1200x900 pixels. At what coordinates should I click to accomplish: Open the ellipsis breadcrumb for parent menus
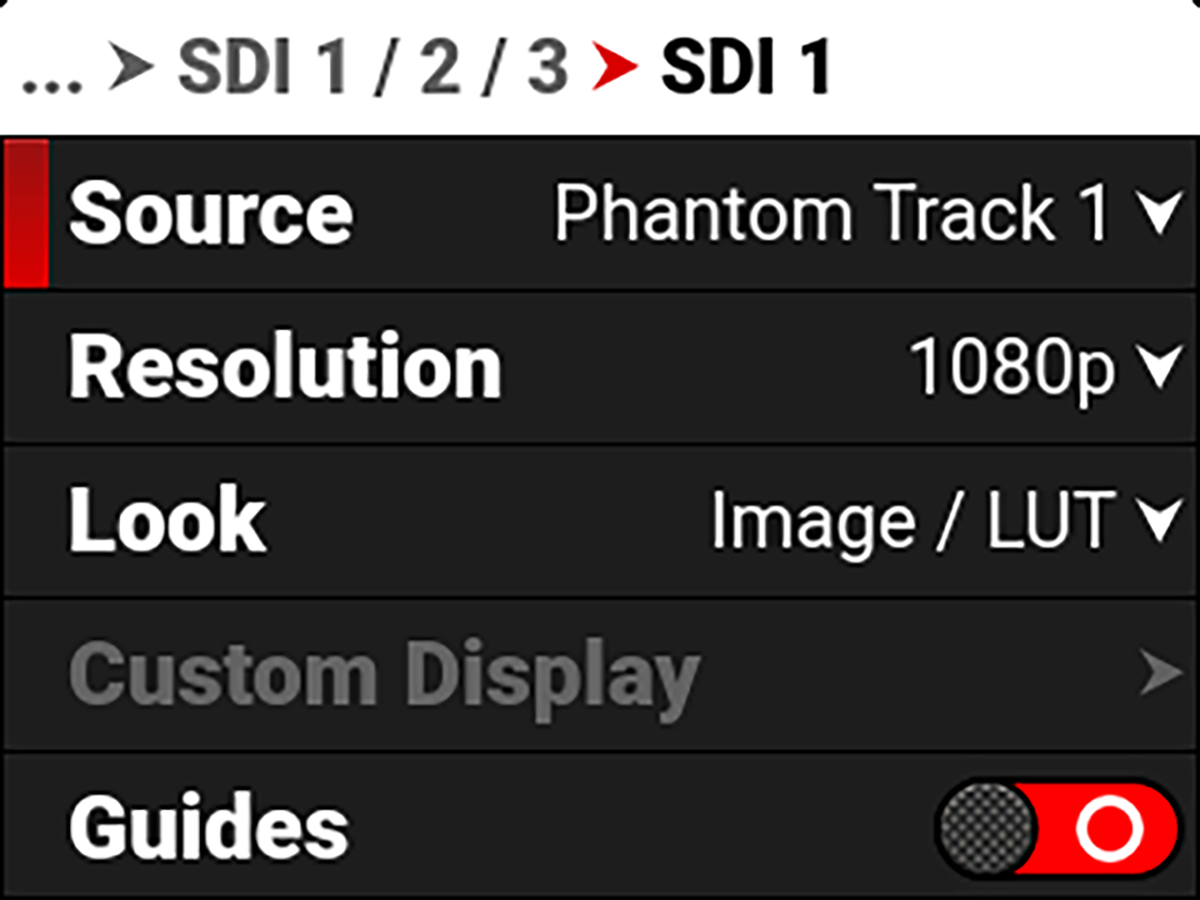click(x=52, y=72)
